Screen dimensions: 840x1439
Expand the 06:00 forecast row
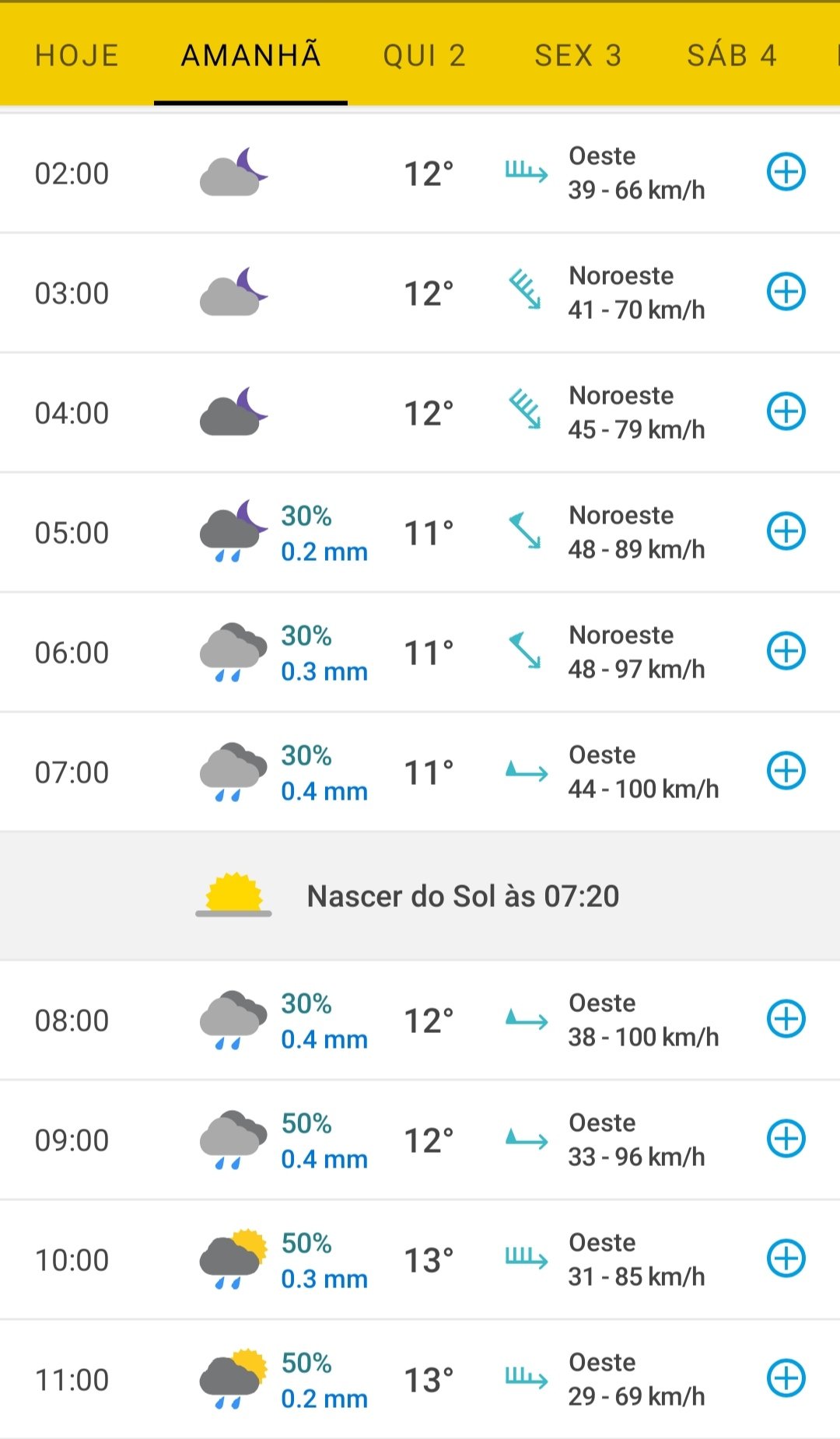[786, 651]
